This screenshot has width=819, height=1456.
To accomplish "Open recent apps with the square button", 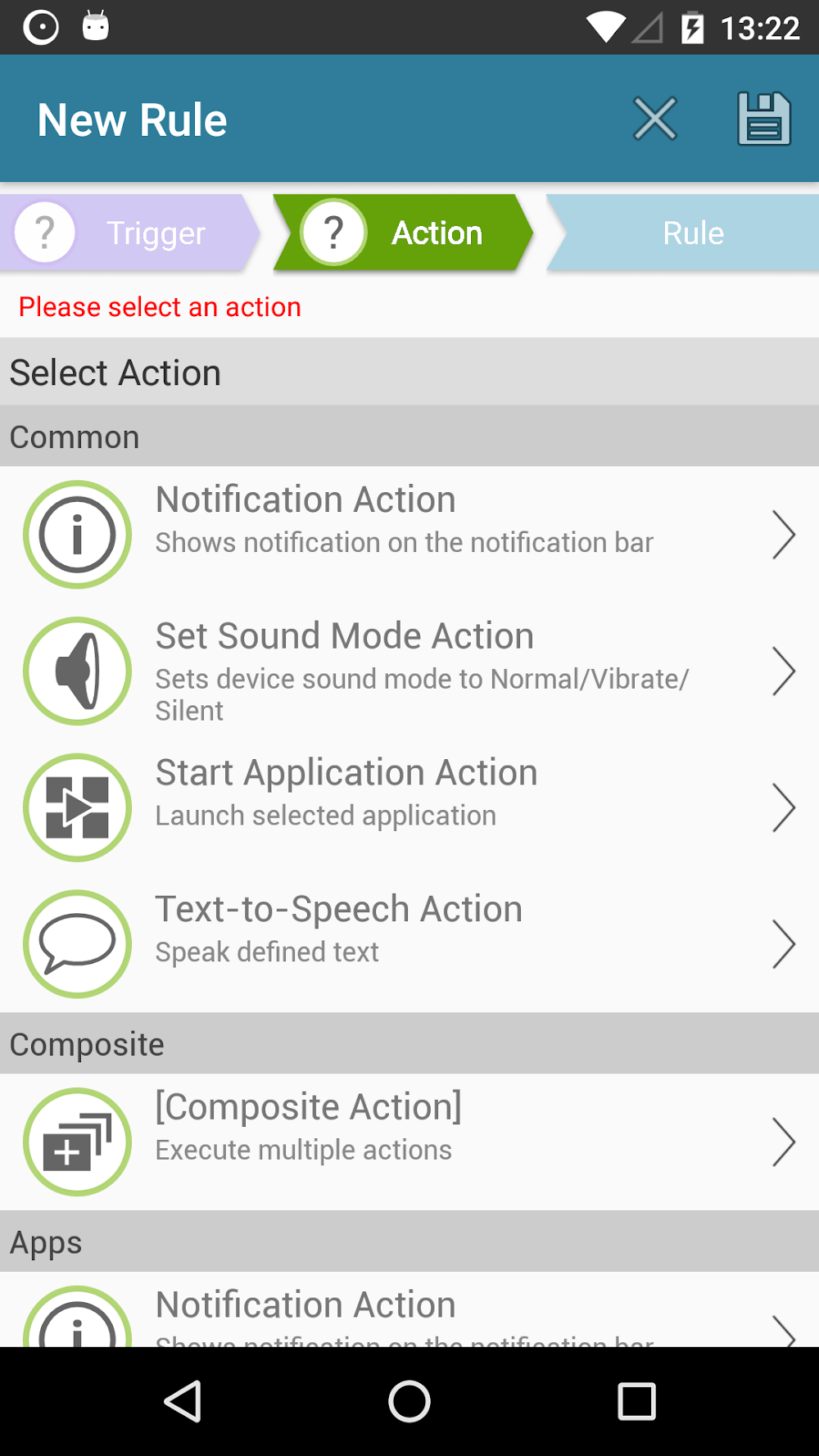I will click(636, 1401).
